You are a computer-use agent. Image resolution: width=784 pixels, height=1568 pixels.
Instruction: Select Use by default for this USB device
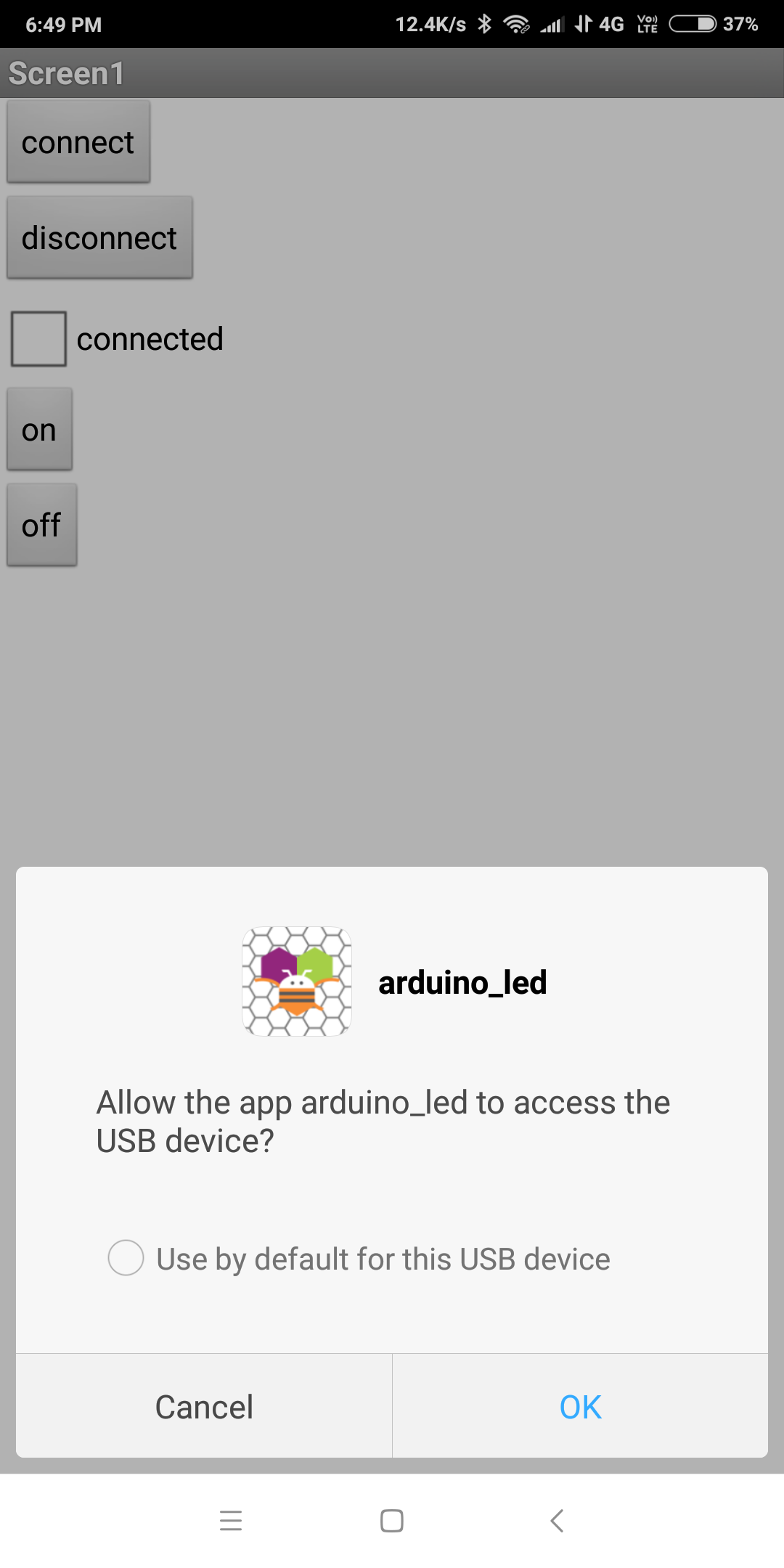point(126,1258)
